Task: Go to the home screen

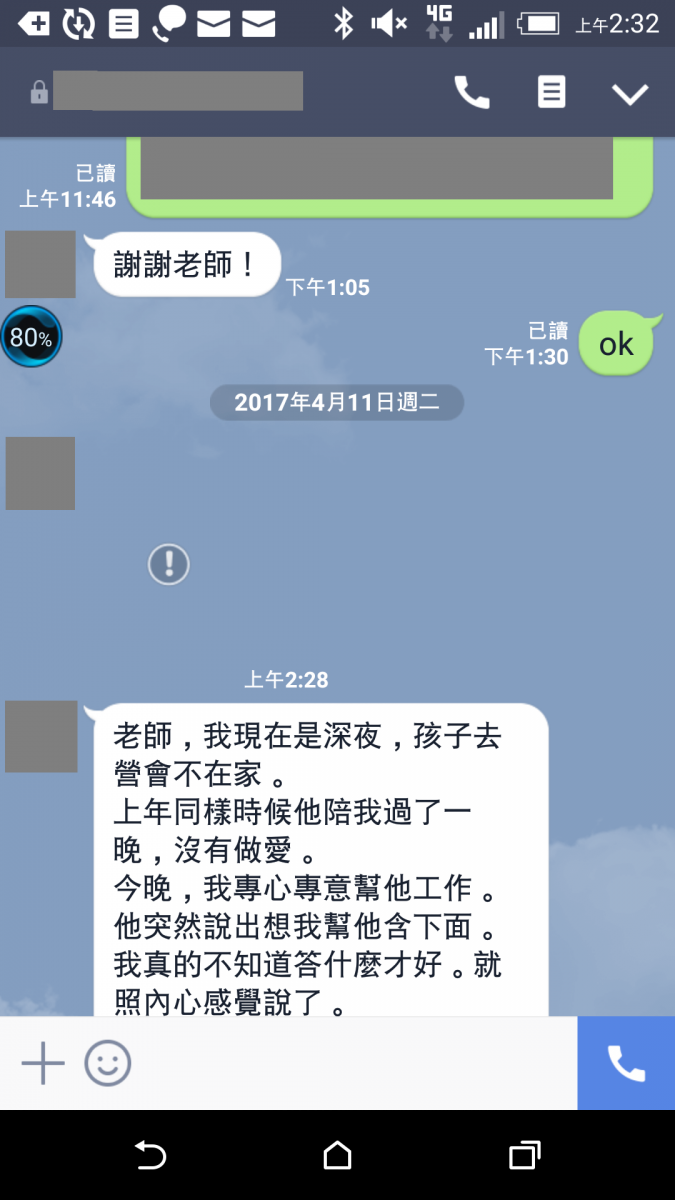Action: point(338,1156)
